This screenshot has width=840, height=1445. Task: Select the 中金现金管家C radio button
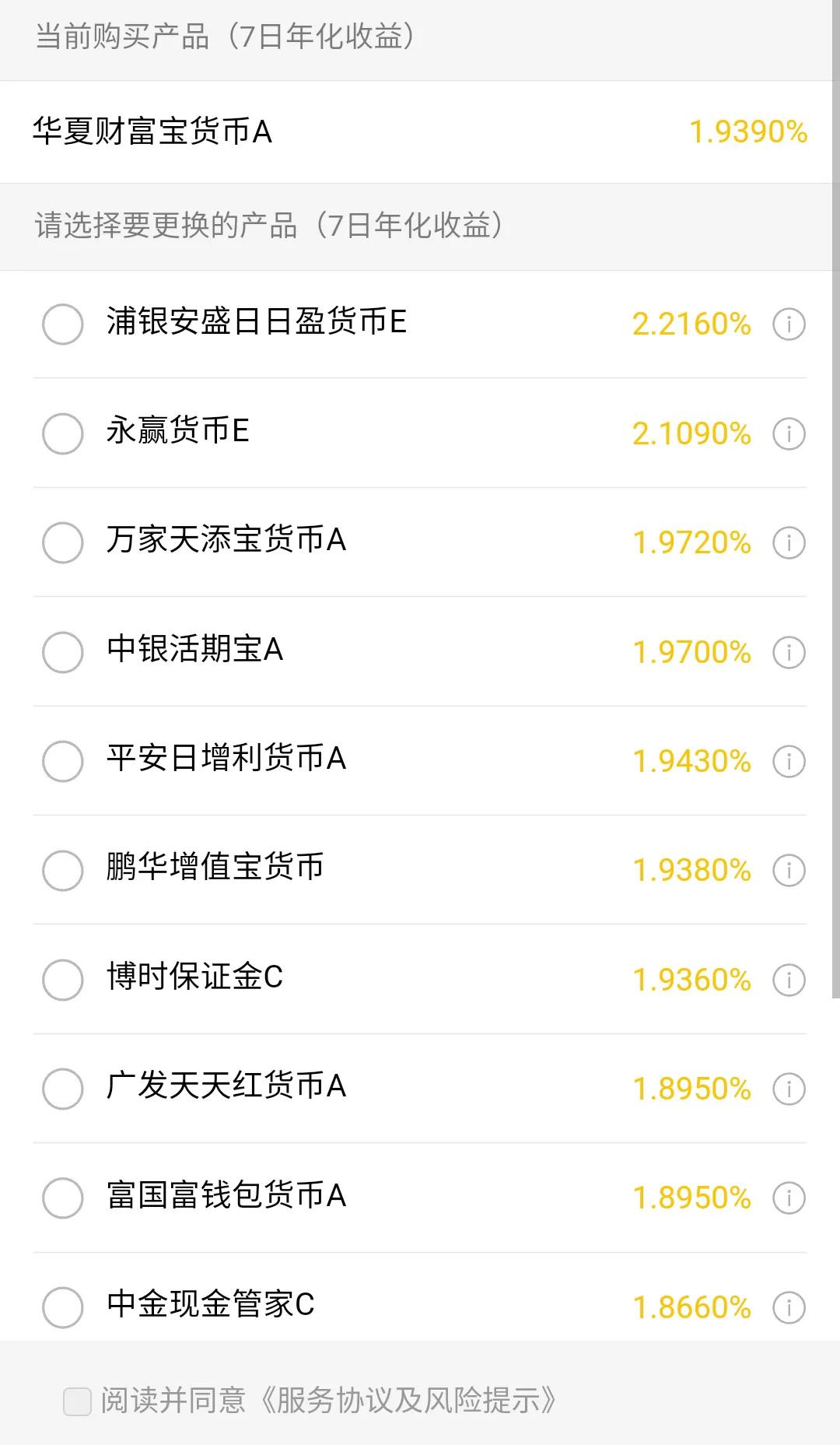[62, 1307]
